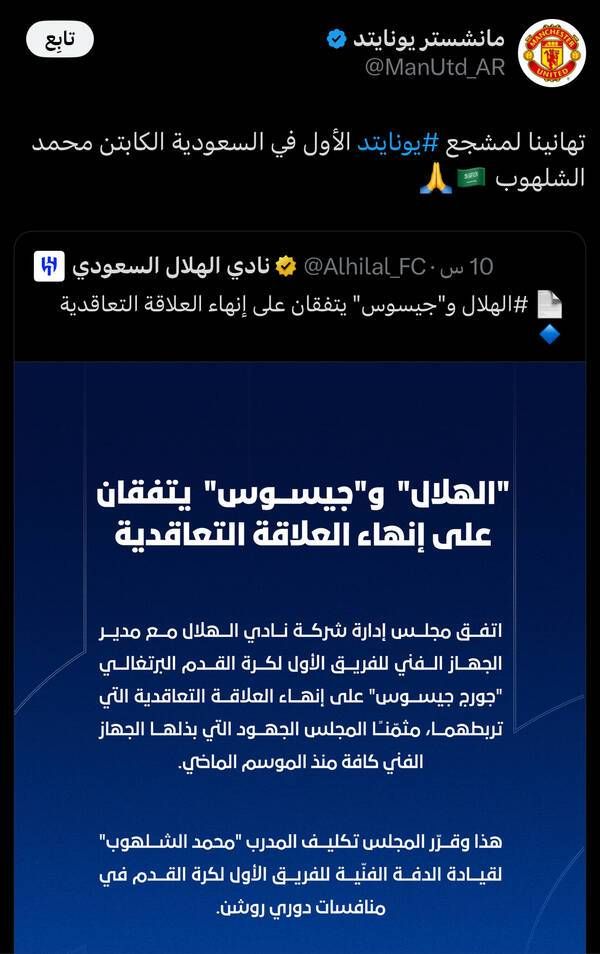The width and height of the screenshot is (600, 954).
Task: Open the @ManUtd_AR handle
Action: tap(436, 68)
